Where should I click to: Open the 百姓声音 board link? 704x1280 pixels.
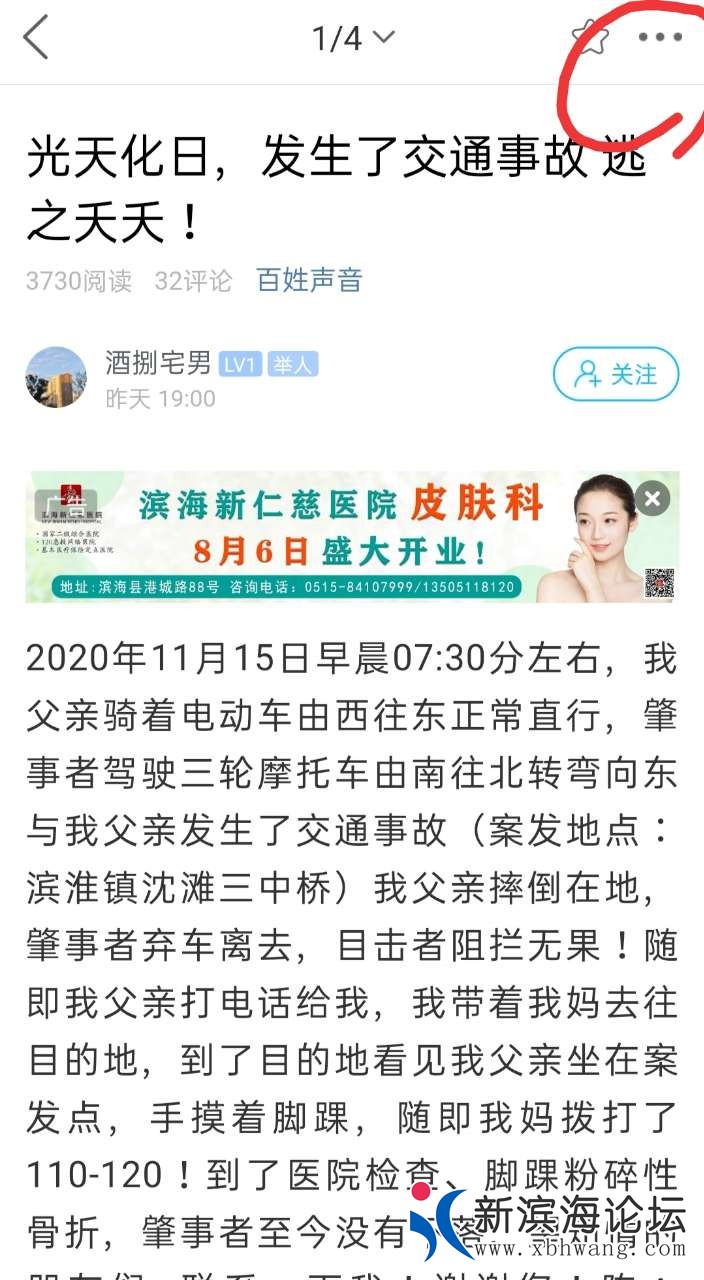309,280
